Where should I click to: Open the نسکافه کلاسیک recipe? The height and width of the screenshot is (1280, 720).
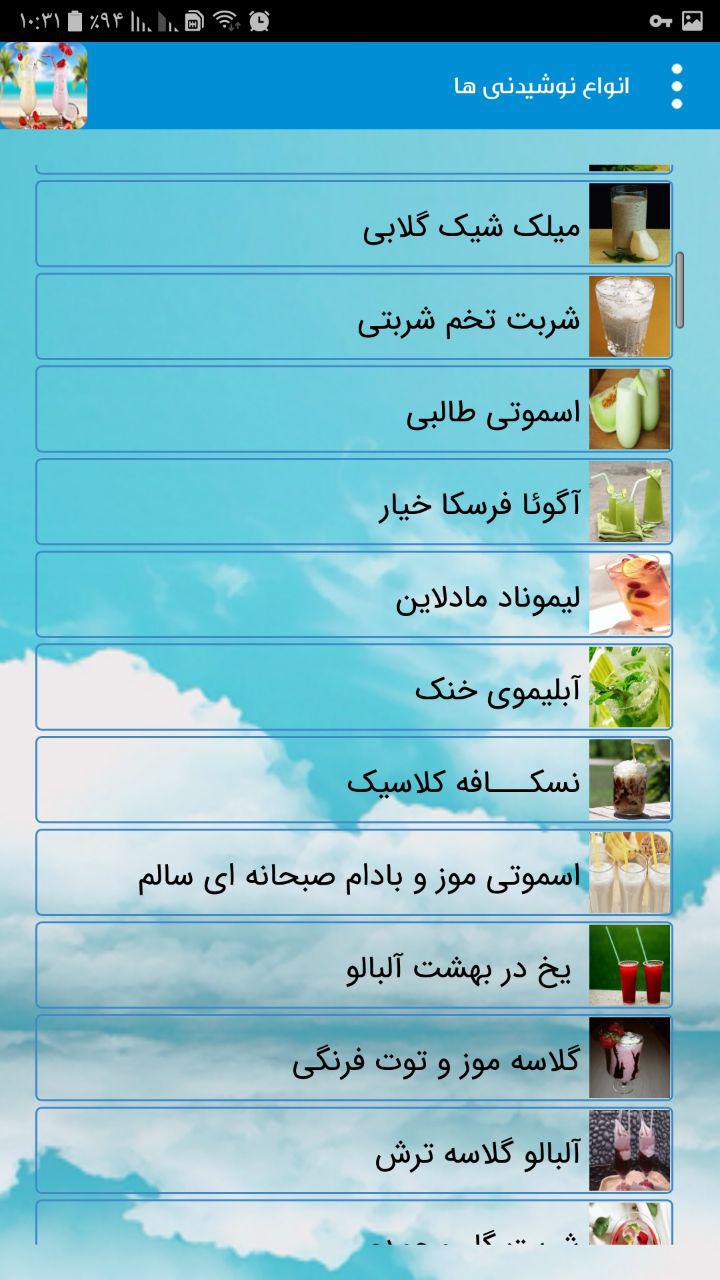point(354,781)
